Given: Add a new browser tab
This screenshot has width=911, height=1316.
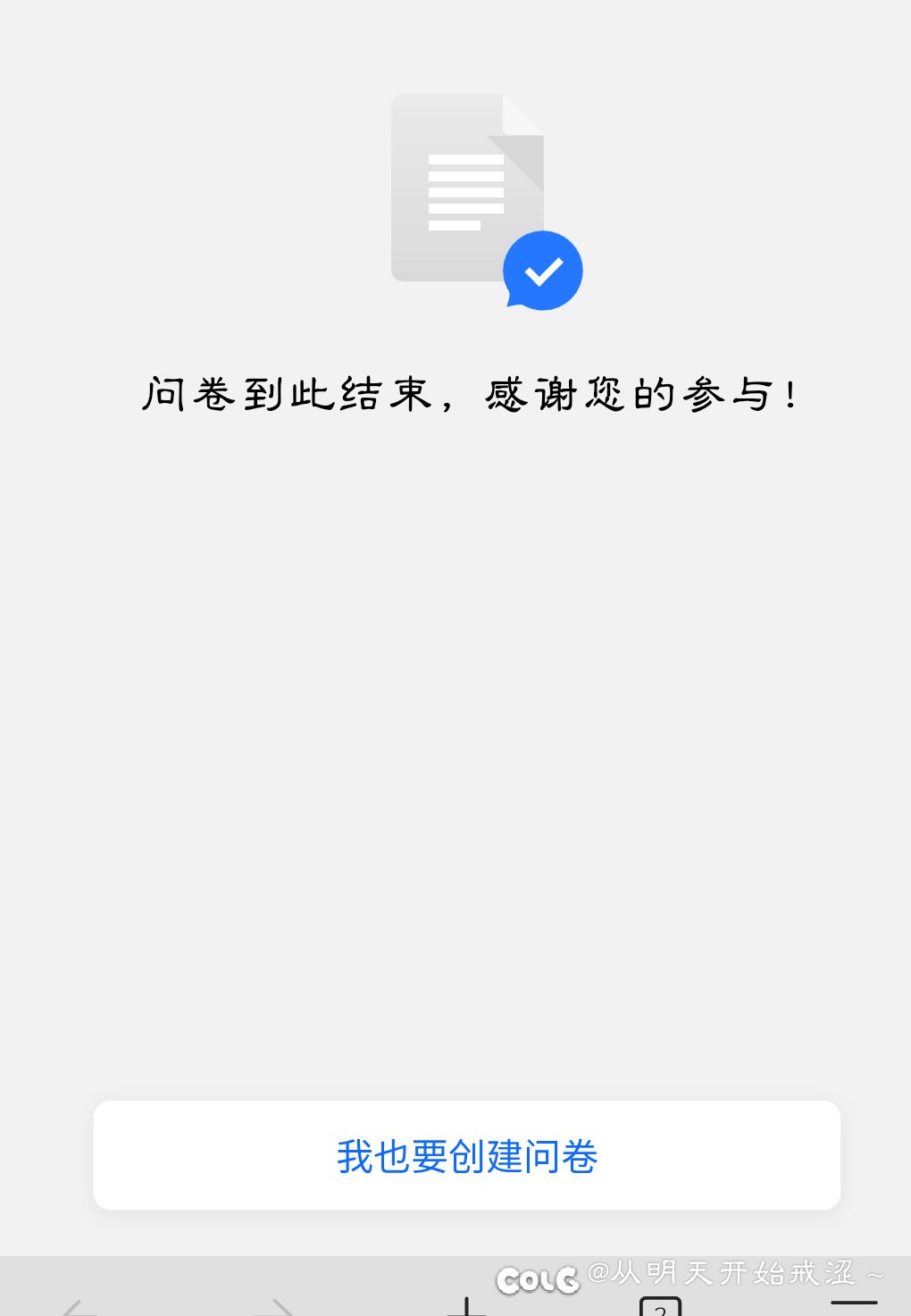Looking at the screenshot, I should (x=466, y=1306).
